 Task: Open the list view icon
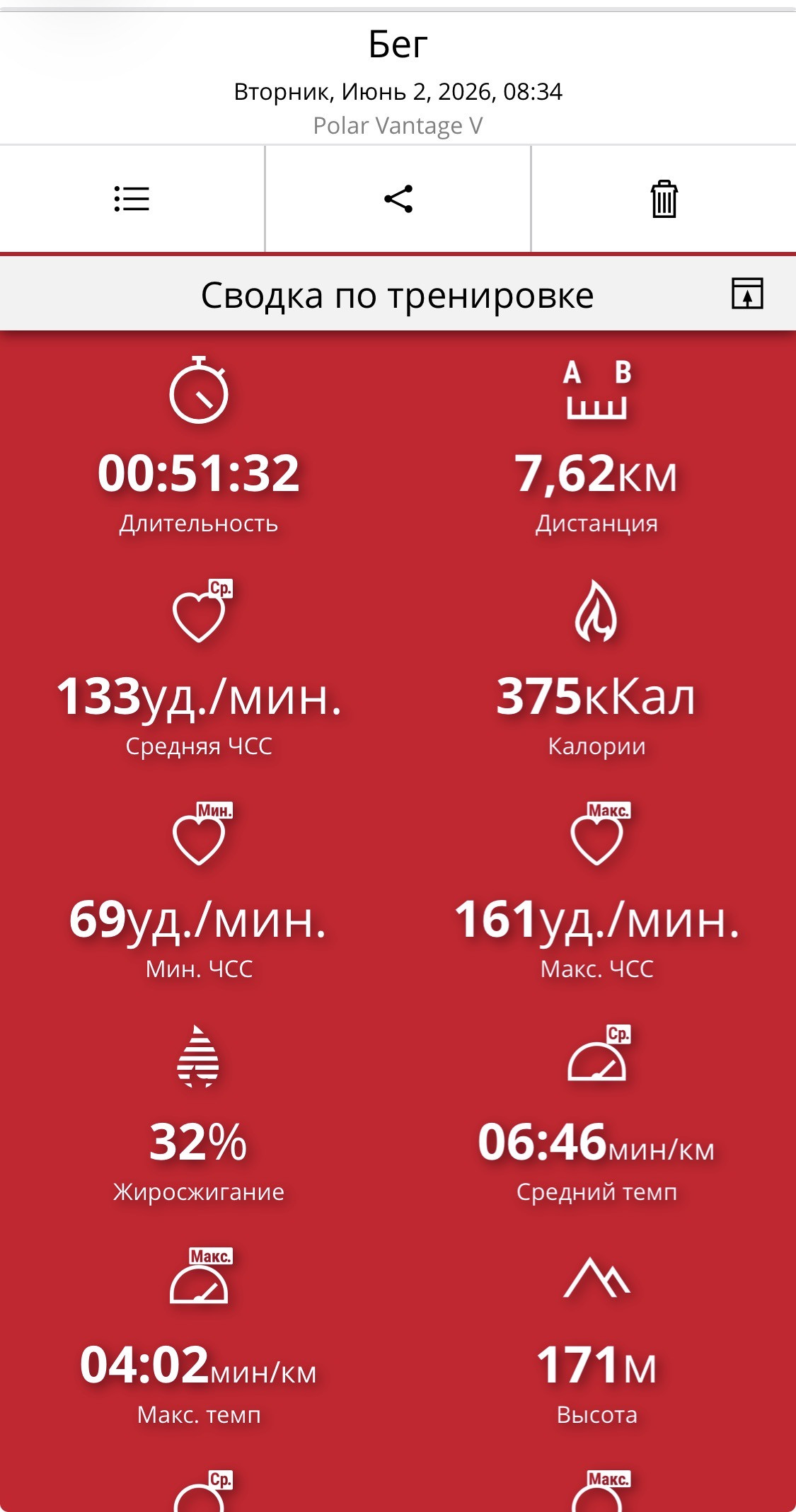click(132, 199)
